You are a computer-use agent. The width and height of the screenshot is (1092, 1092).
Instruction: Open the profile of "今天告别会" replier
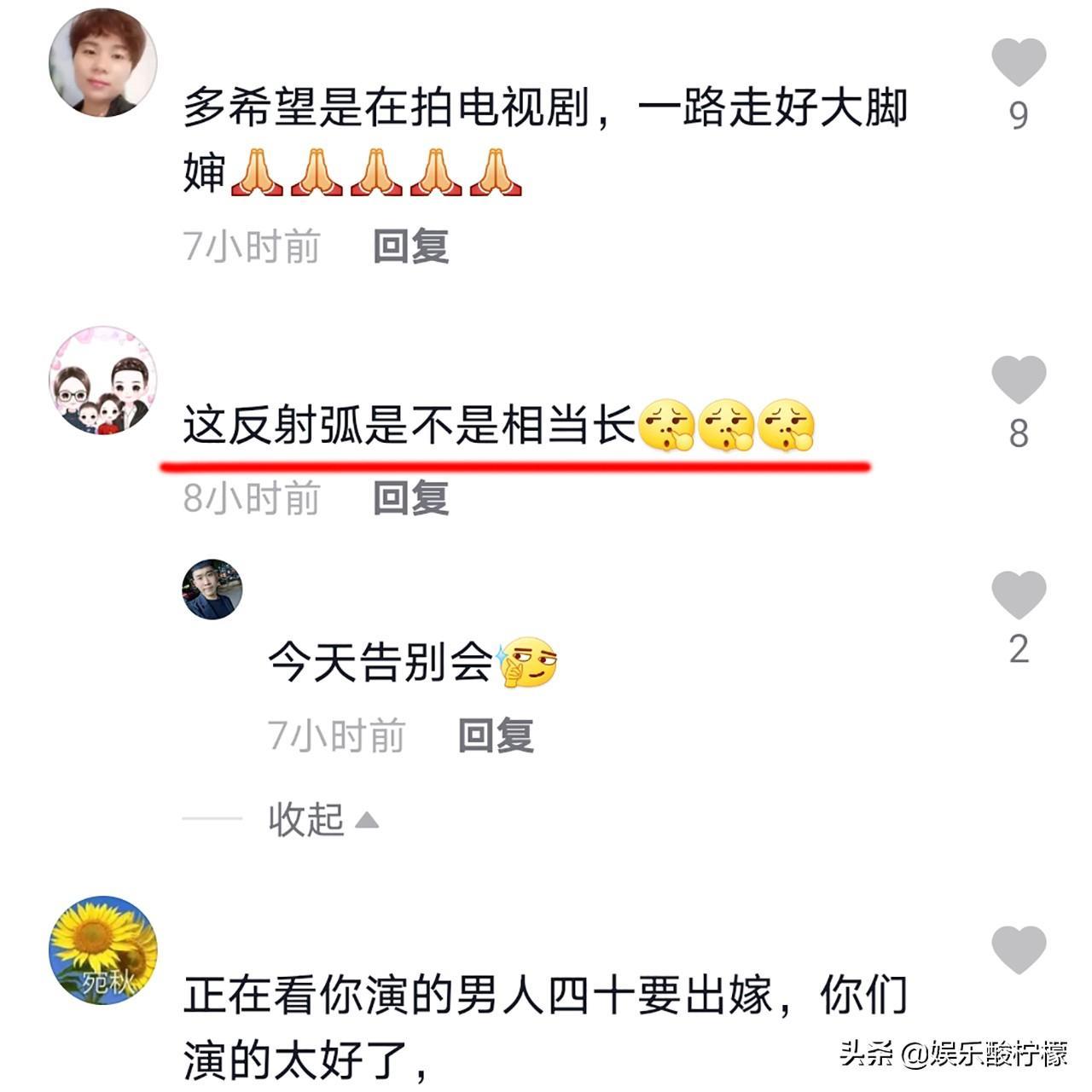(x=212, y=589)
